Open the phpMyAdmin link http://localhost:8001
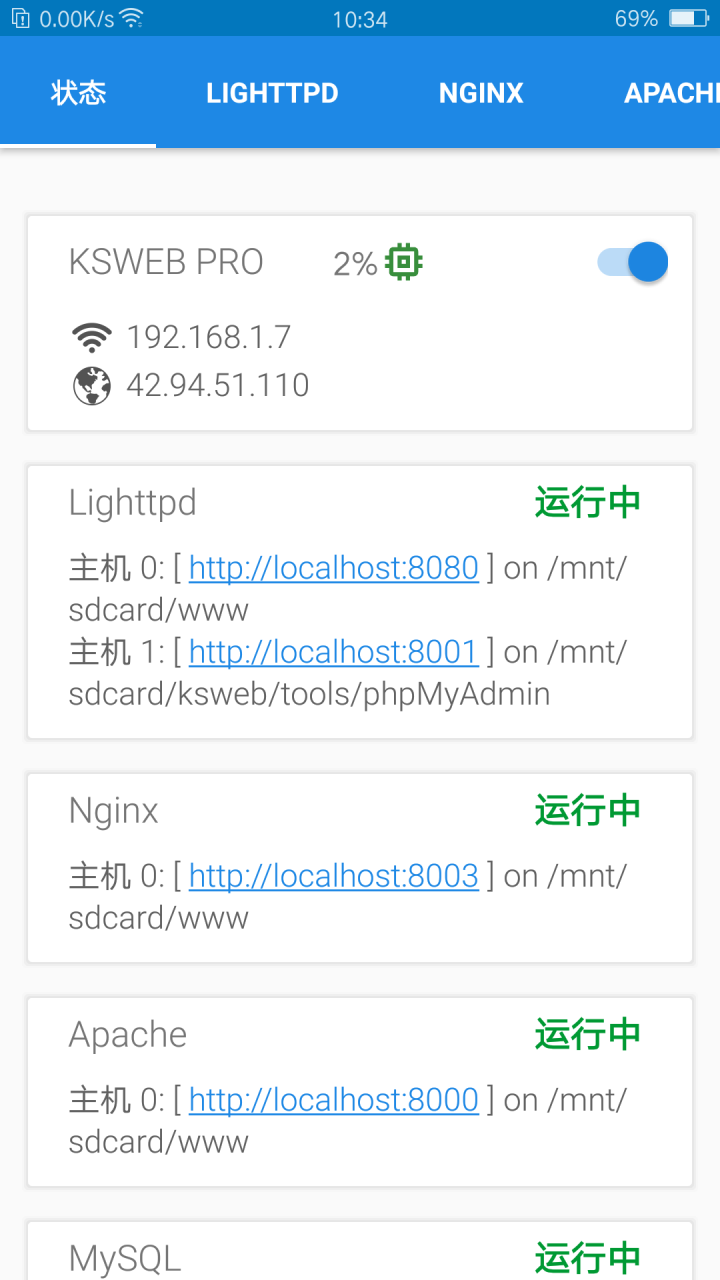The image size is (720, 1280). [x=334, y=651]
